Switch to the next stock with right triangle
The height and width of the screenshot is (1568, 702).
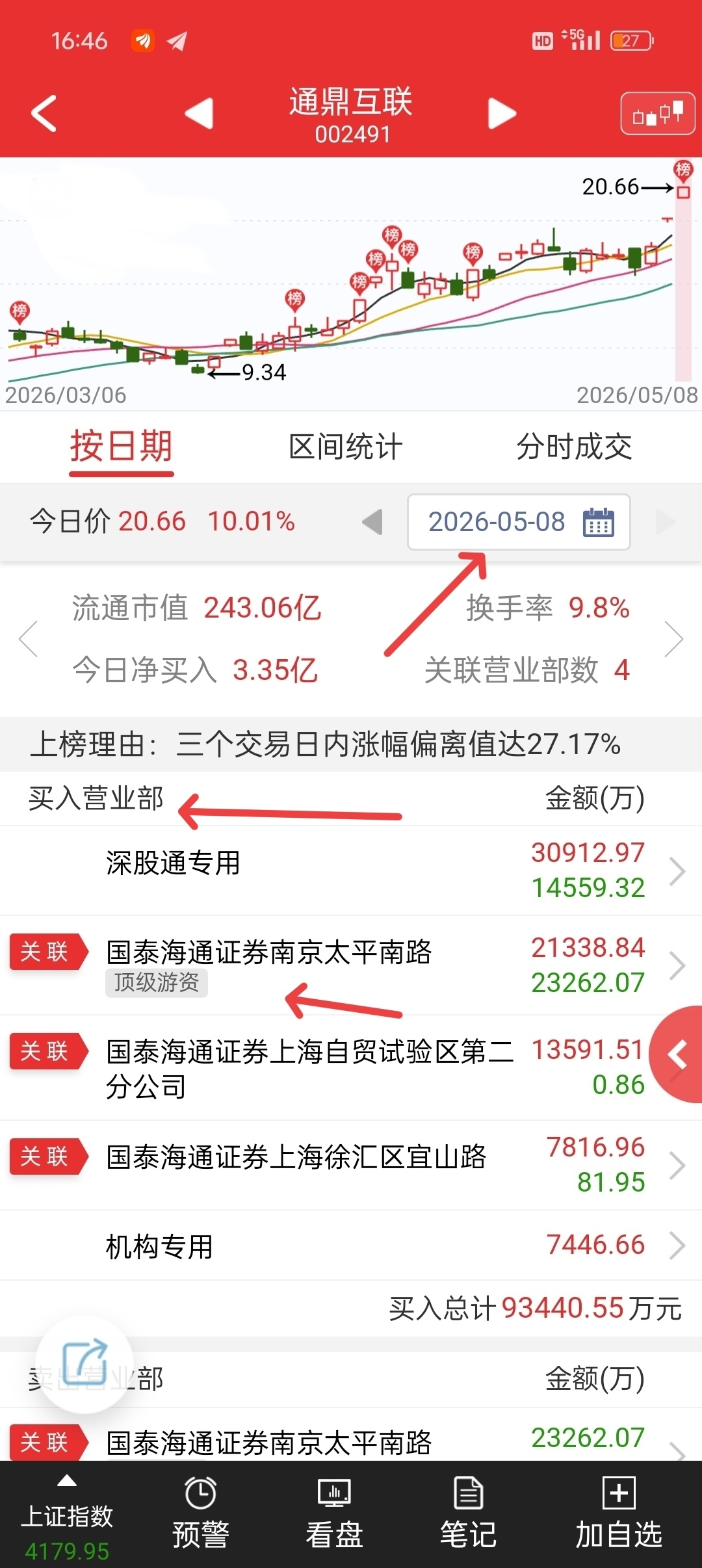coord(502,113)
